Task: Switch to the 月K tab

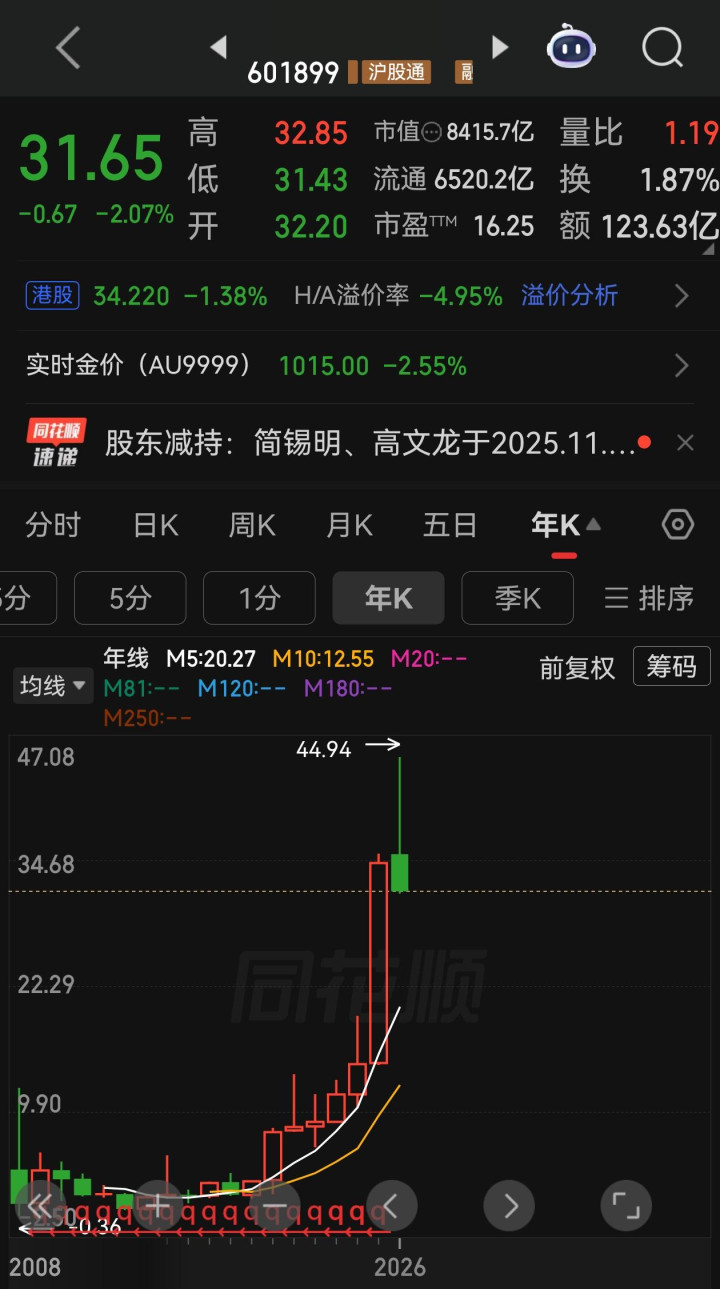Action: point(349,525)
